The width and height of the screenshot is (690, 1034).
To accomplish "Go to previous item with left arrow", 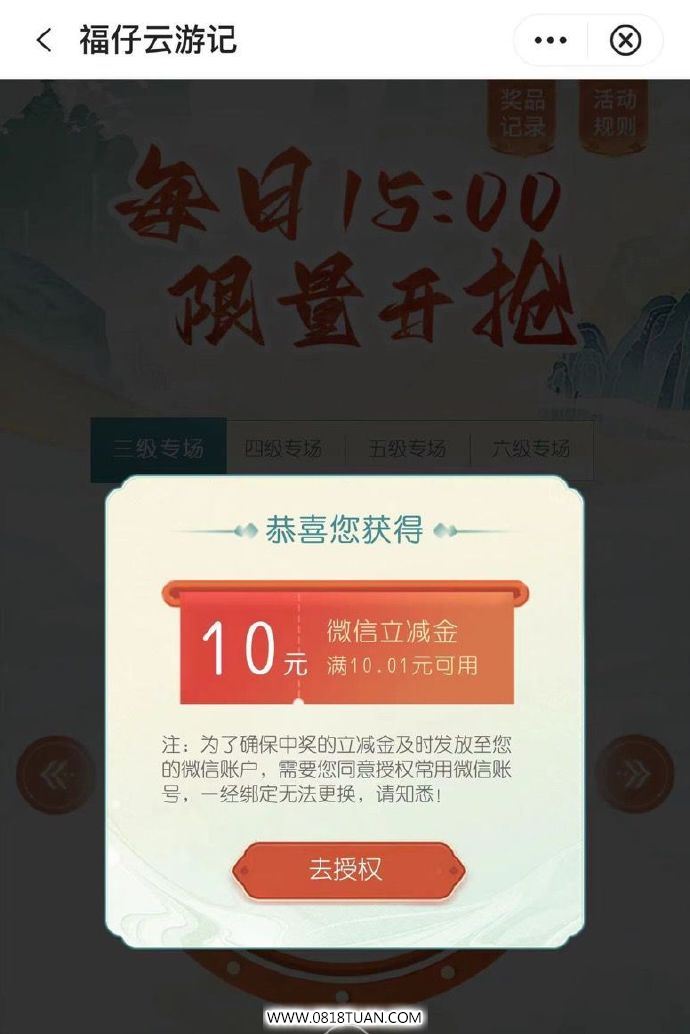I will pos(56,774).
